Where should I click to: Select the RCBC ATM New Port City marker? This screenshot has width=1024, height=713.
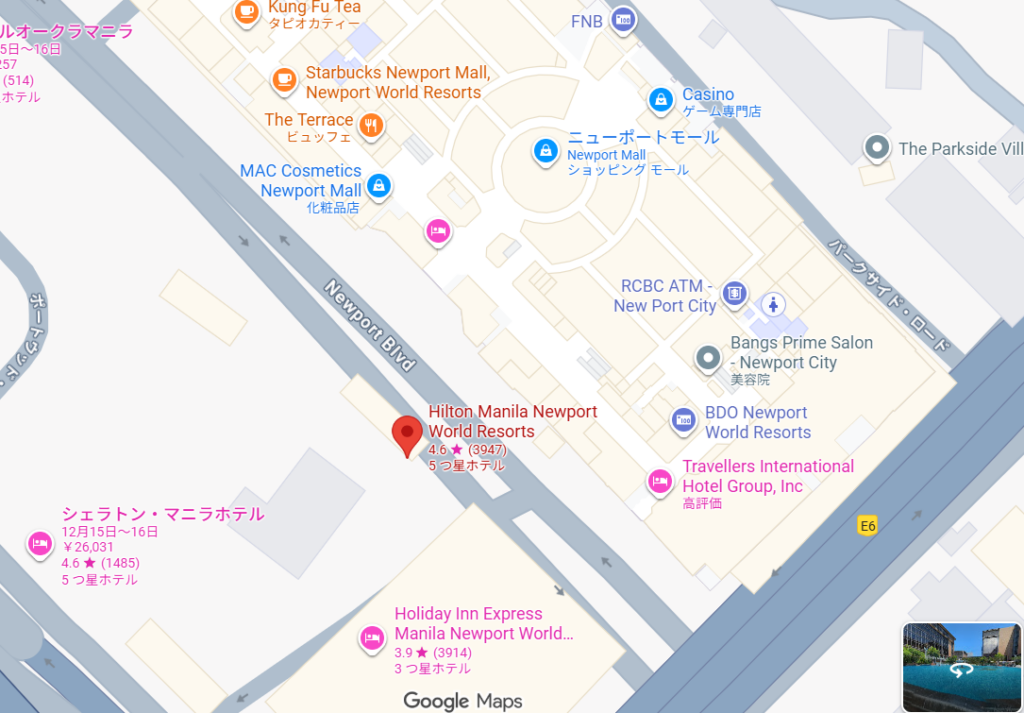pos(735,293)
